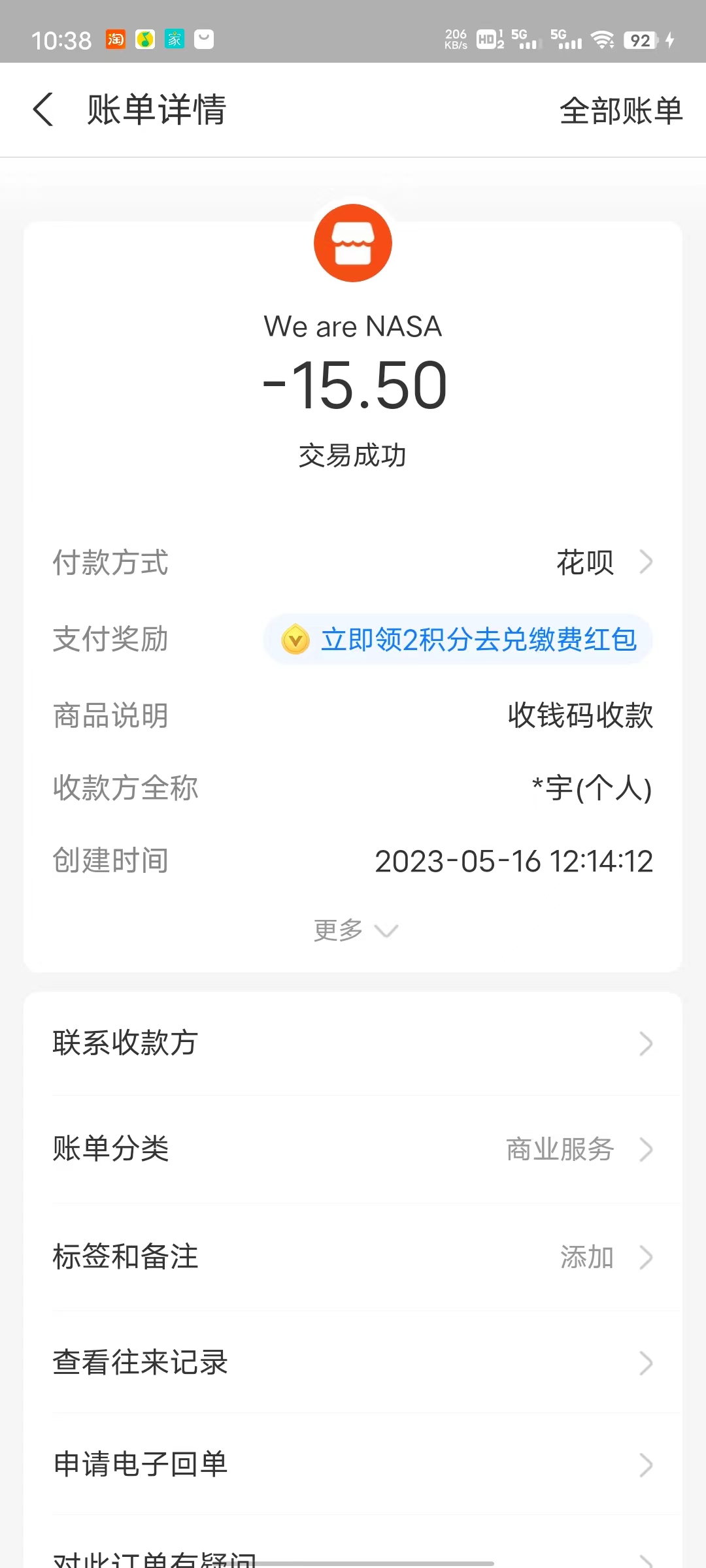Request 申请电子回单 electronic receipt
706x1568 pixels.
(353, 1464)
